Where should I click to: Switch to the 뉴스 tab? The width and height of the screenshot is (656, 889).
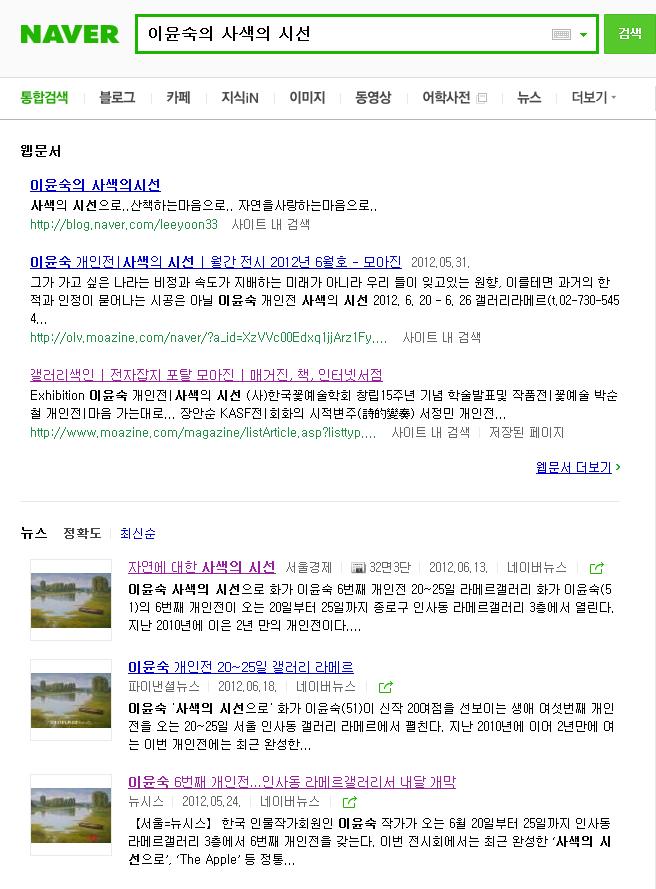[x=529, y=97]
